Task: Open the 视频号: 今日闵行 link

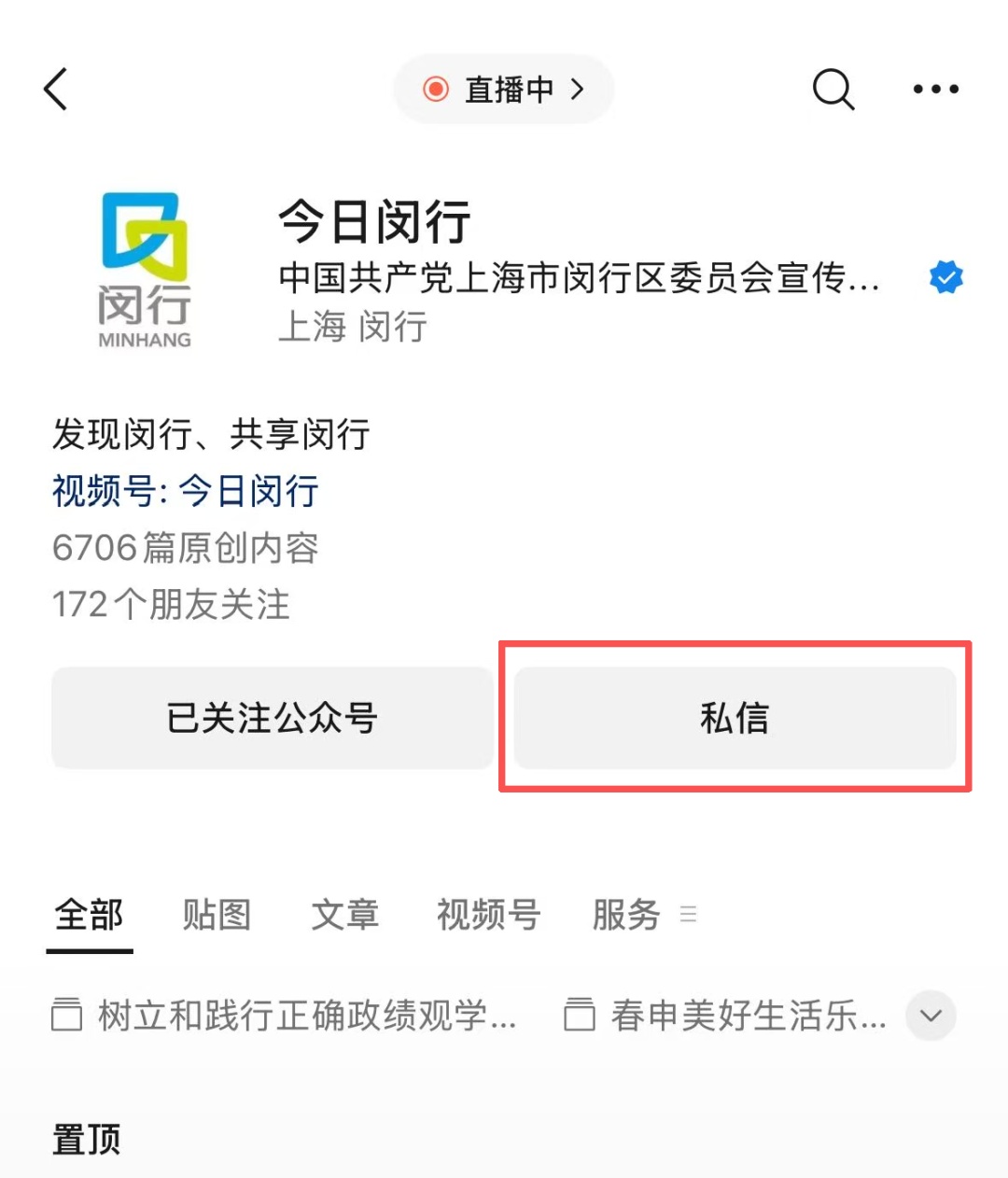Action: coord(185,491)
